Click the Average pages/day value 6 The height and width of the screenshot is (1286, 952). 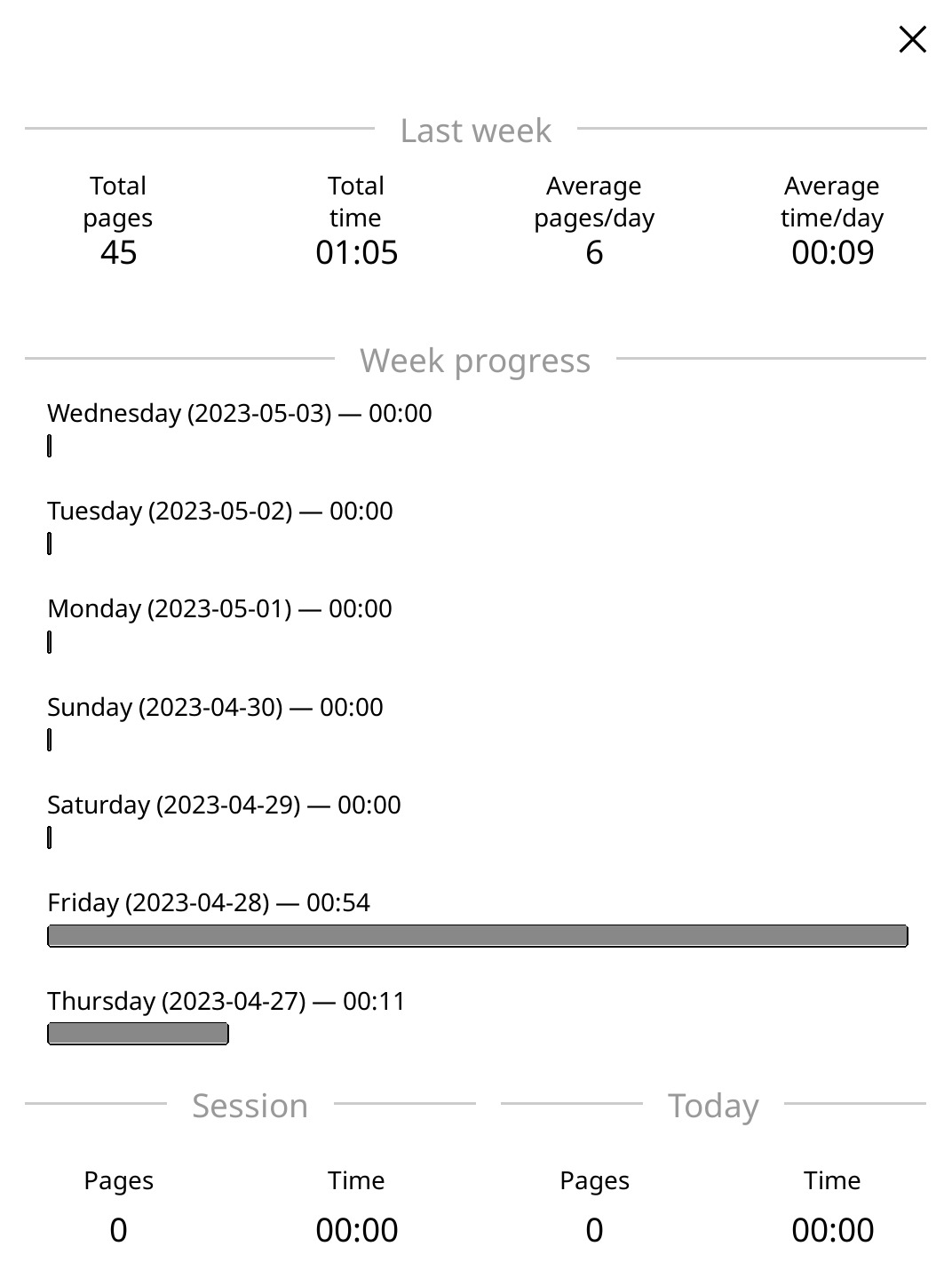593,253
